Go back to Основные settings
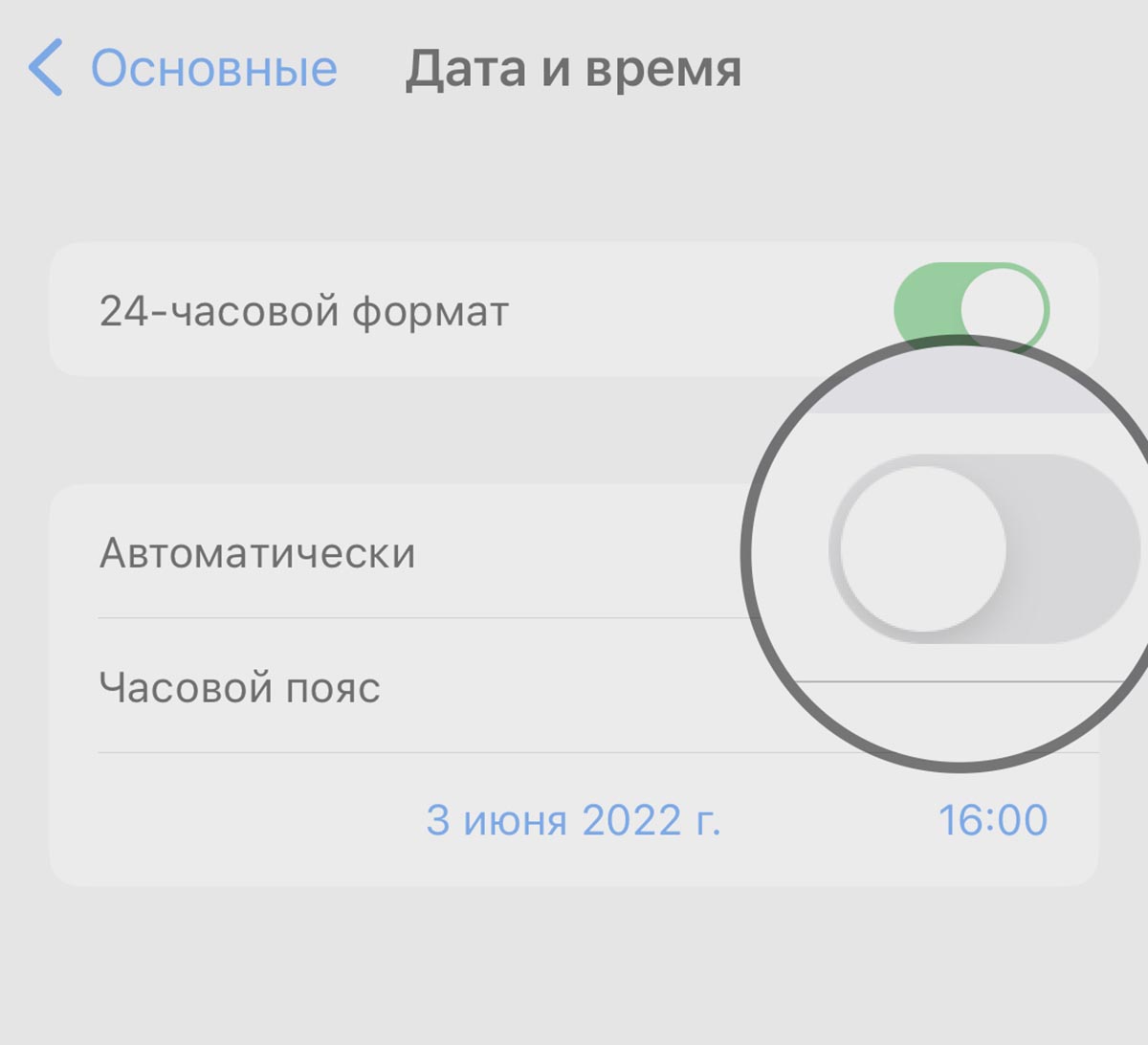 coord(182,69)
